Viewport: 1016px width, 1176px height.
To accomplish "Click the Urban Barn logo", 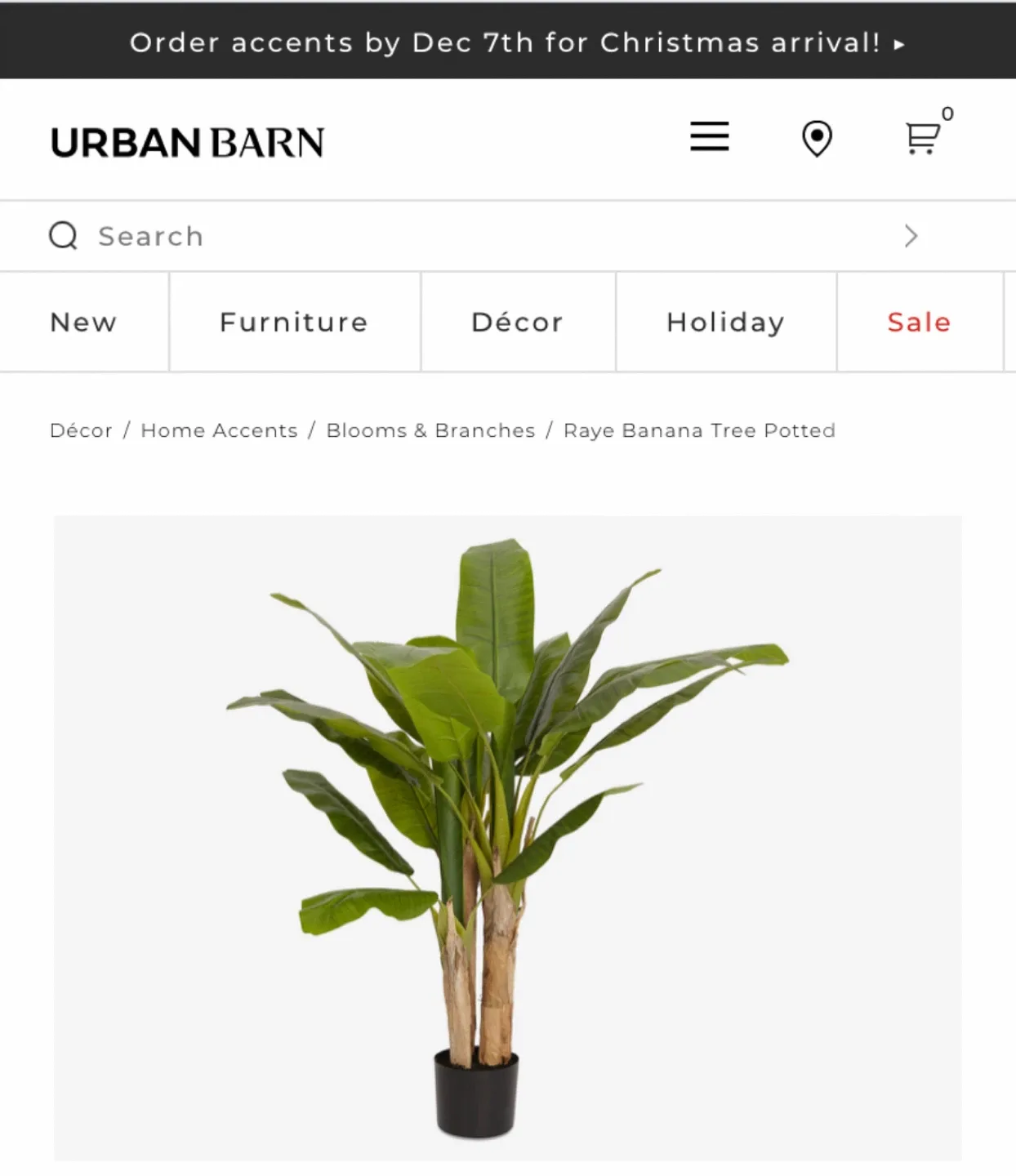I will [188, 140].
